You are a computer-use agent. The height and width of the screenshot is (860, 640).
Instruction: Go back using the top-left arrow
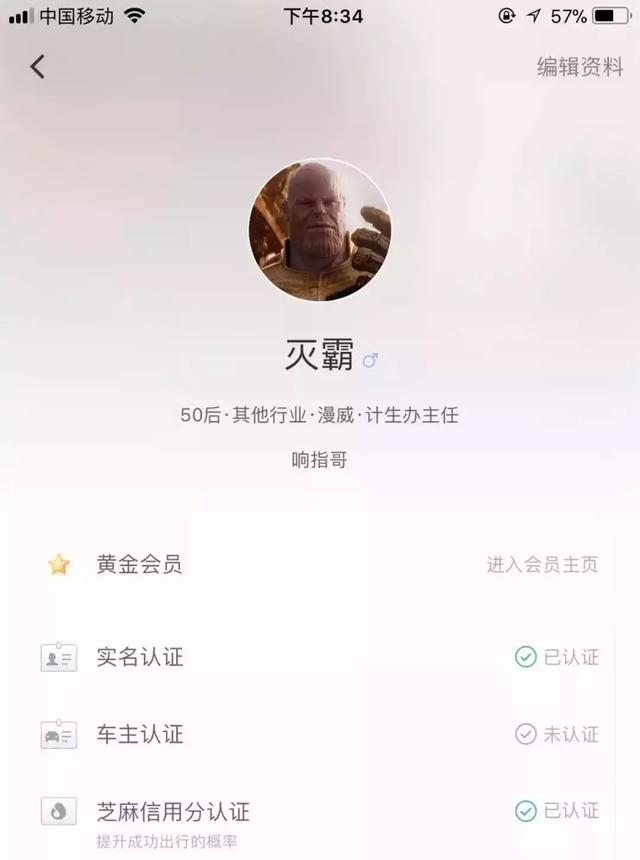point(38,67)
